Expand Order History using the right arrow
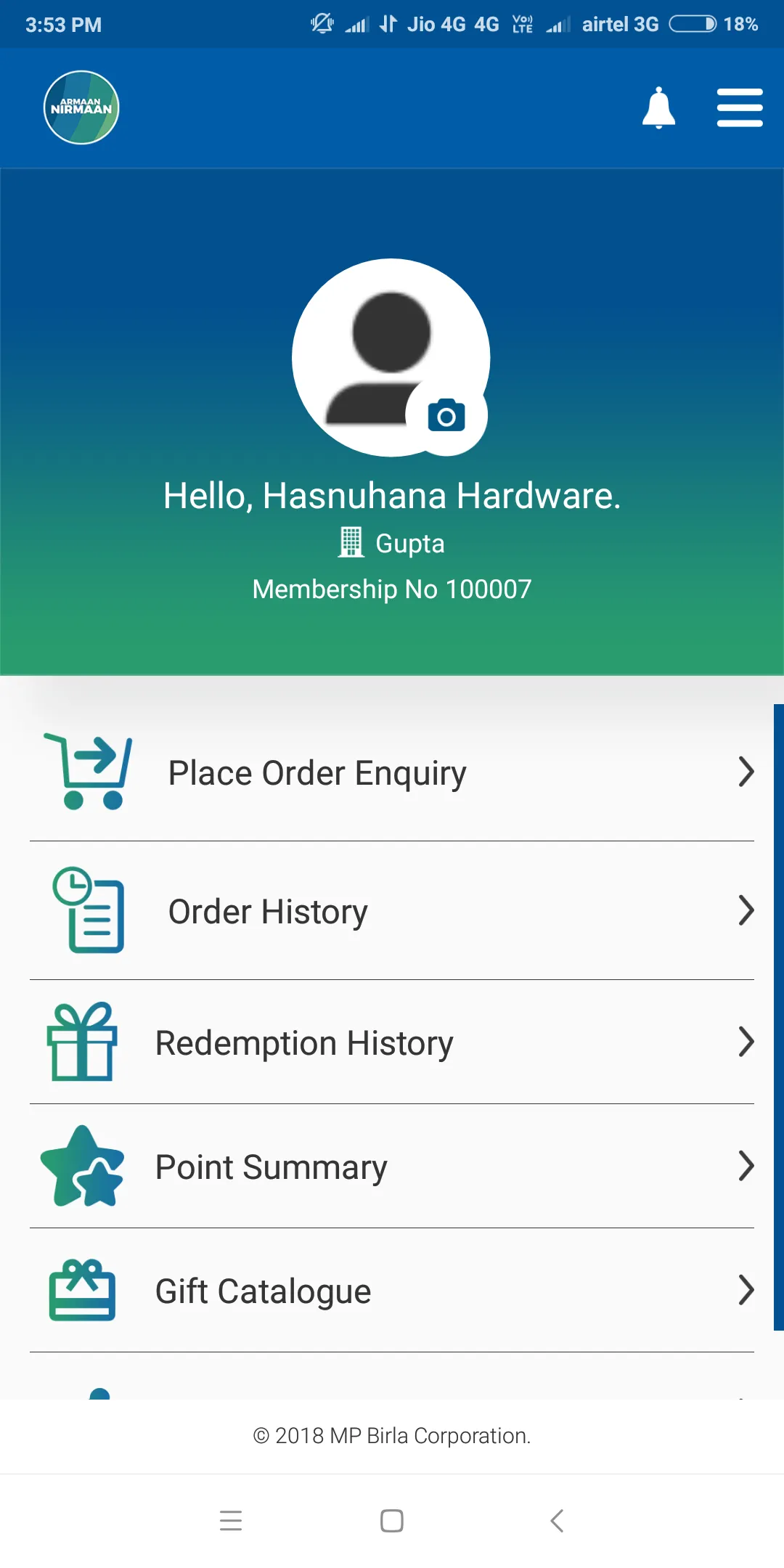 (x=747, y=911)
